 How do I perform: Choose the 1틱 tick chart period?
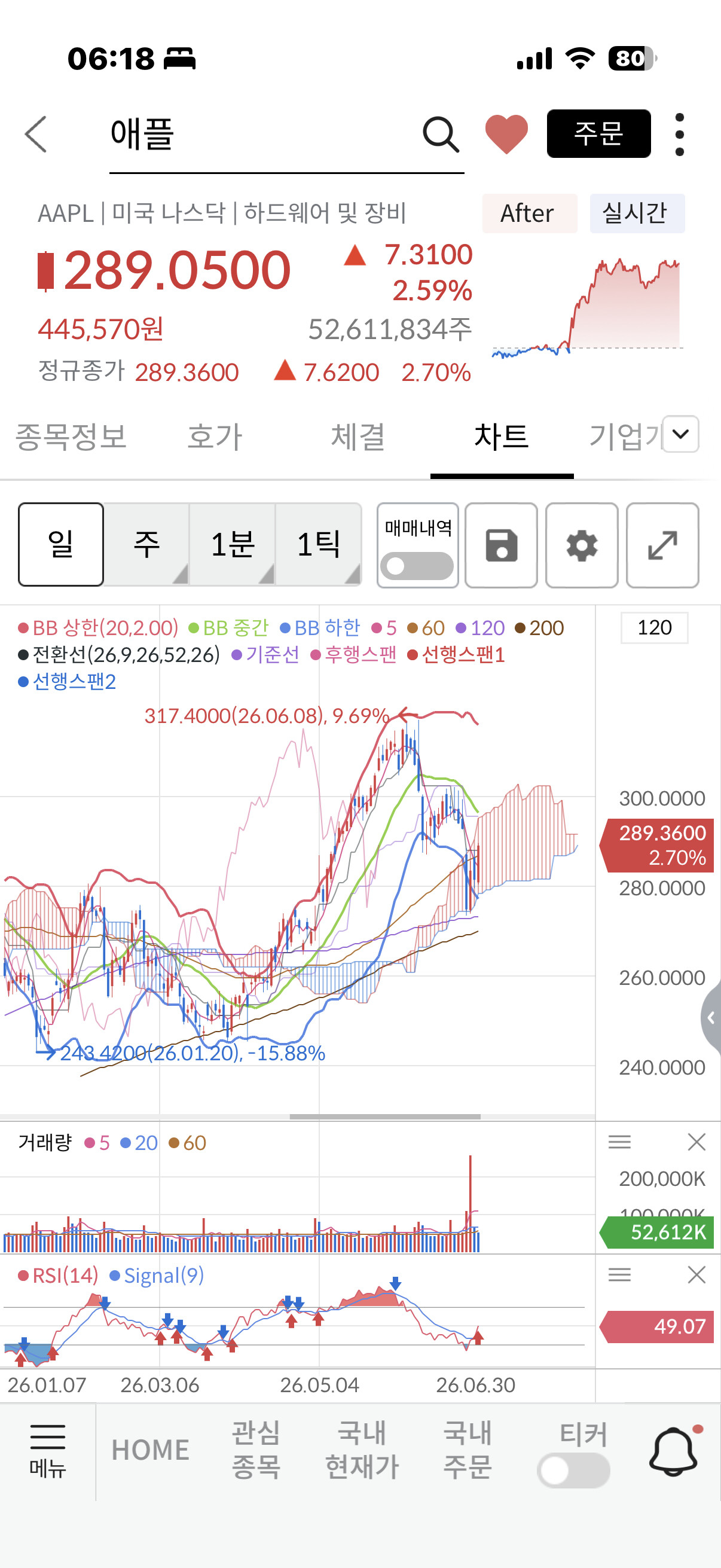coord(318,544)
